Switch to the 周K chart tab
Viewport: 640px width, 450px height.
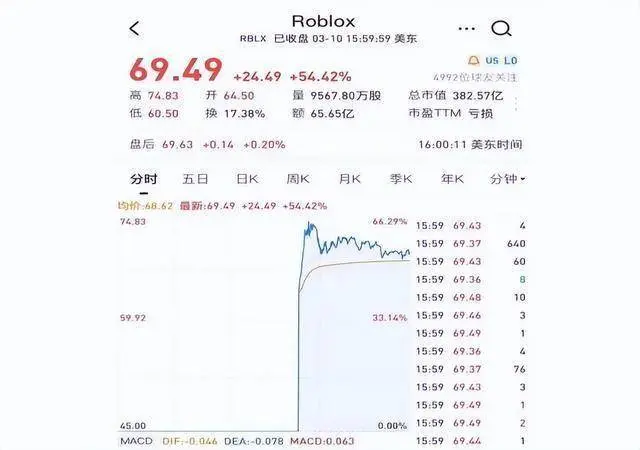(298, 179)
